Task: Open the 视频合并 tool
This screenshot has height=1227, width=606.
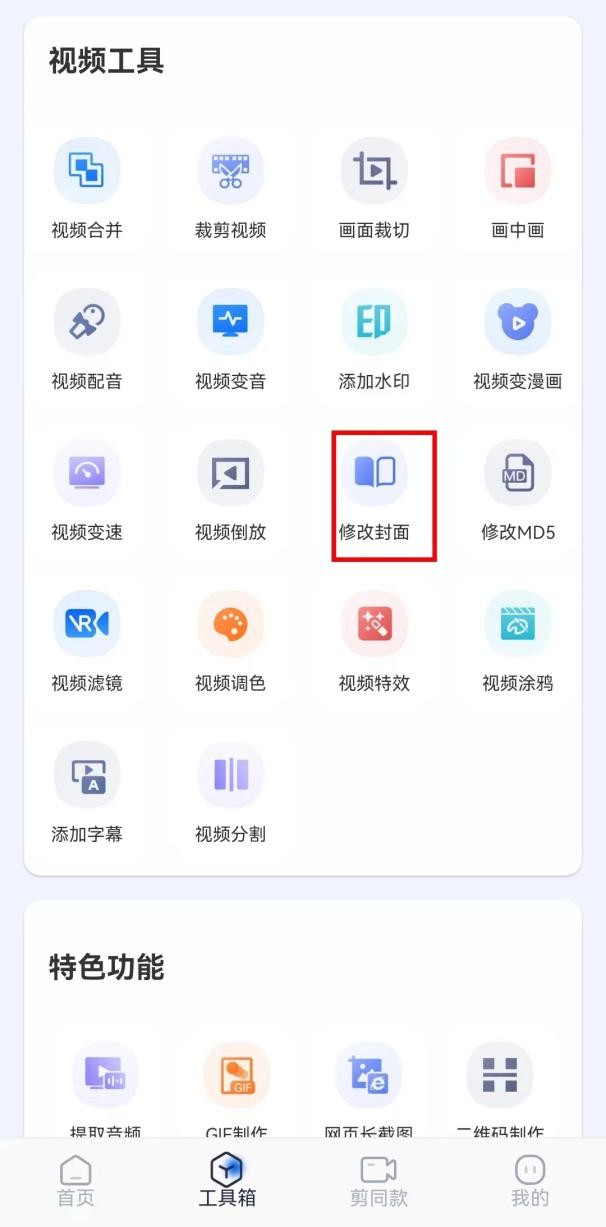Action: click(x=87, y=189)
